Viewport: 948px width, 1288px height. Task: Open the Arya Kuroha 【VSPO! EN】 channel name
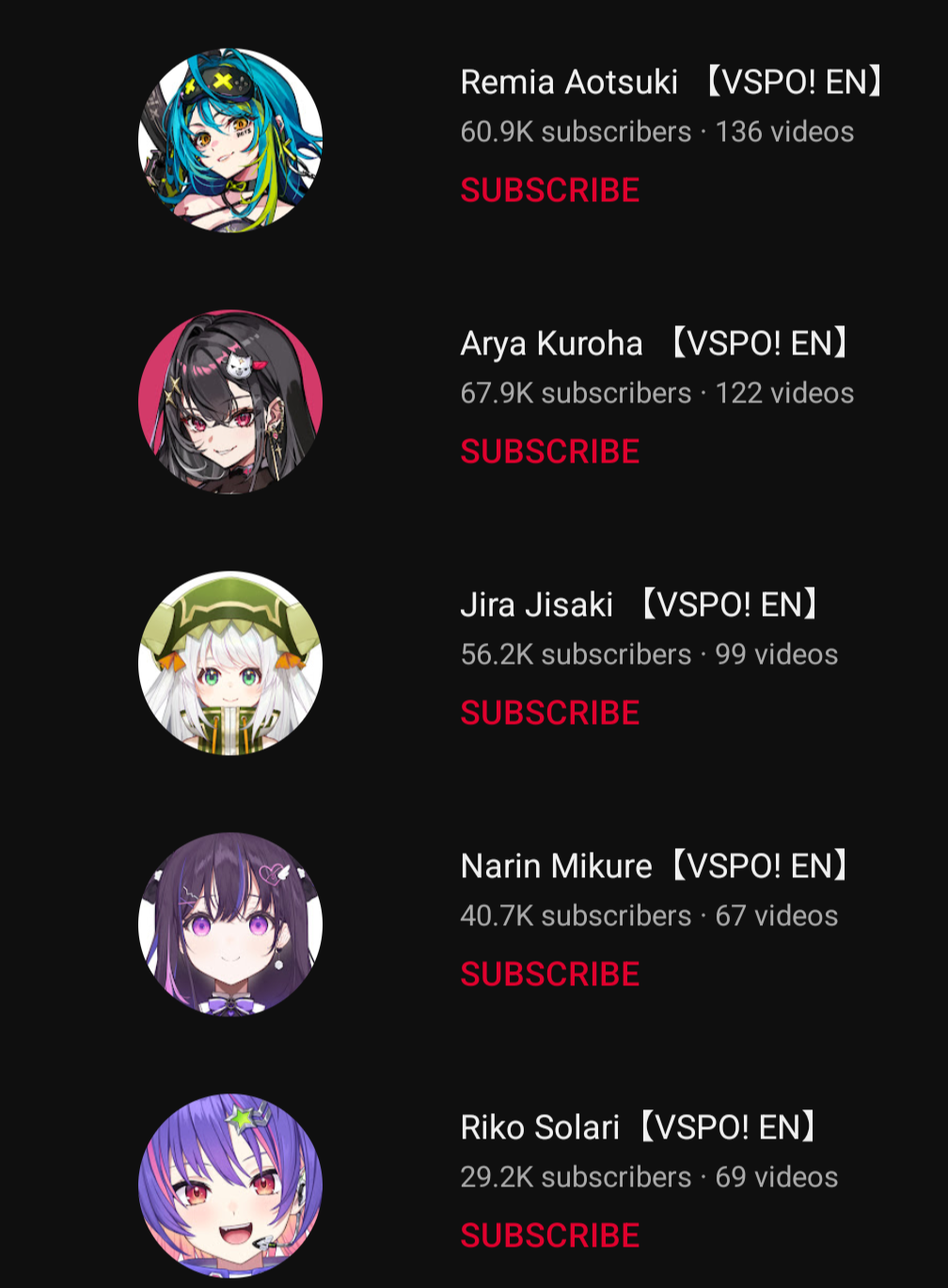[655, 343]
